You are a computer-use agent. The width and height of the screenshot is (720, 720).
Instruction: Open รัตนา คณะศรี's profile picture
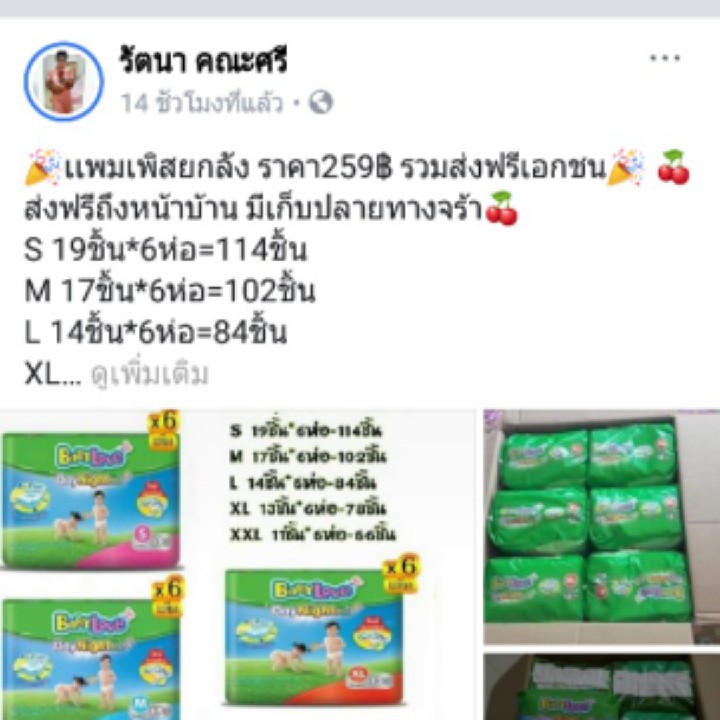(x=64, y=82)
